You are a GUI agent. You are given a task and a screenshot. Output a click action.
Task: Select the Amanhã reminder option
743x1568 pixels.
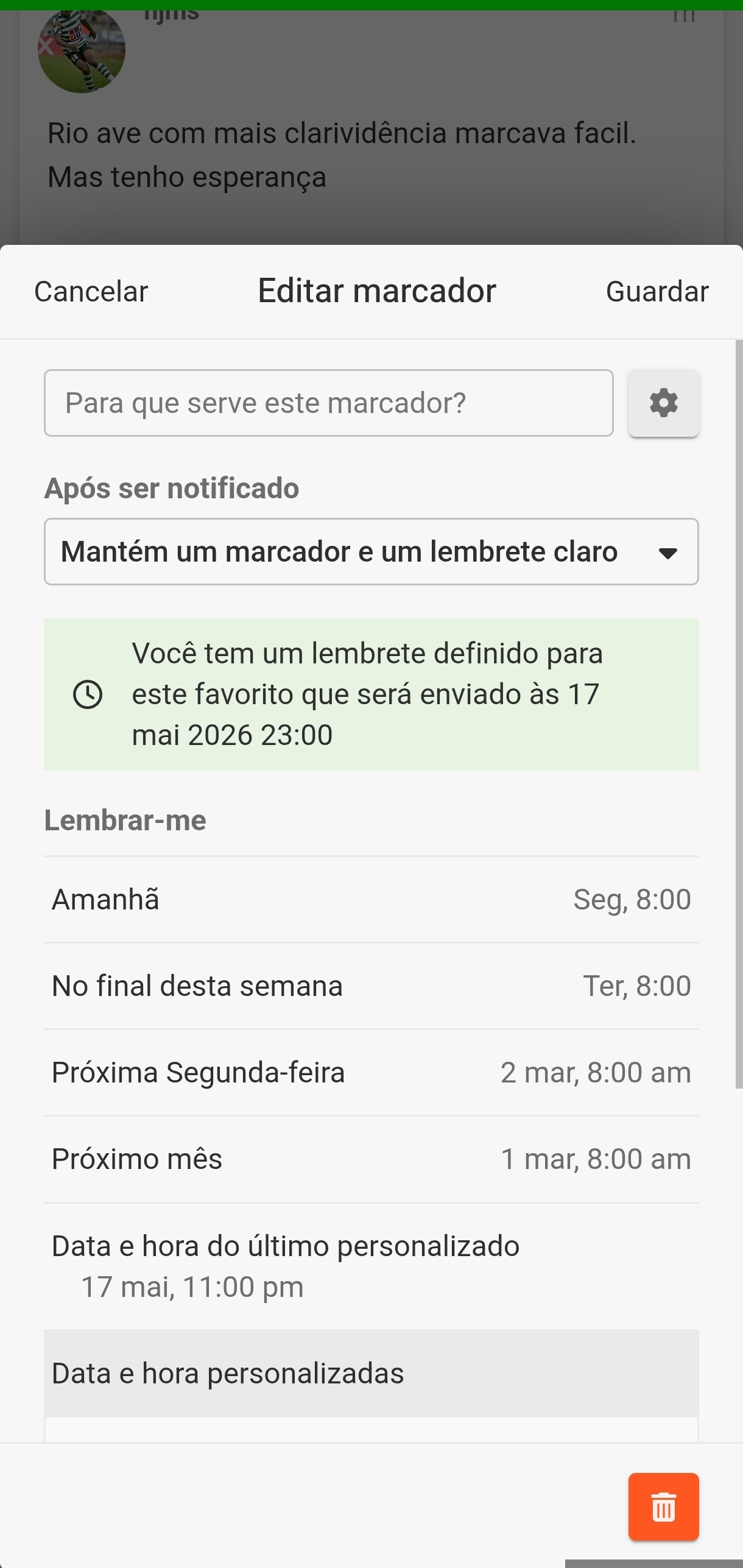point(371,899)
